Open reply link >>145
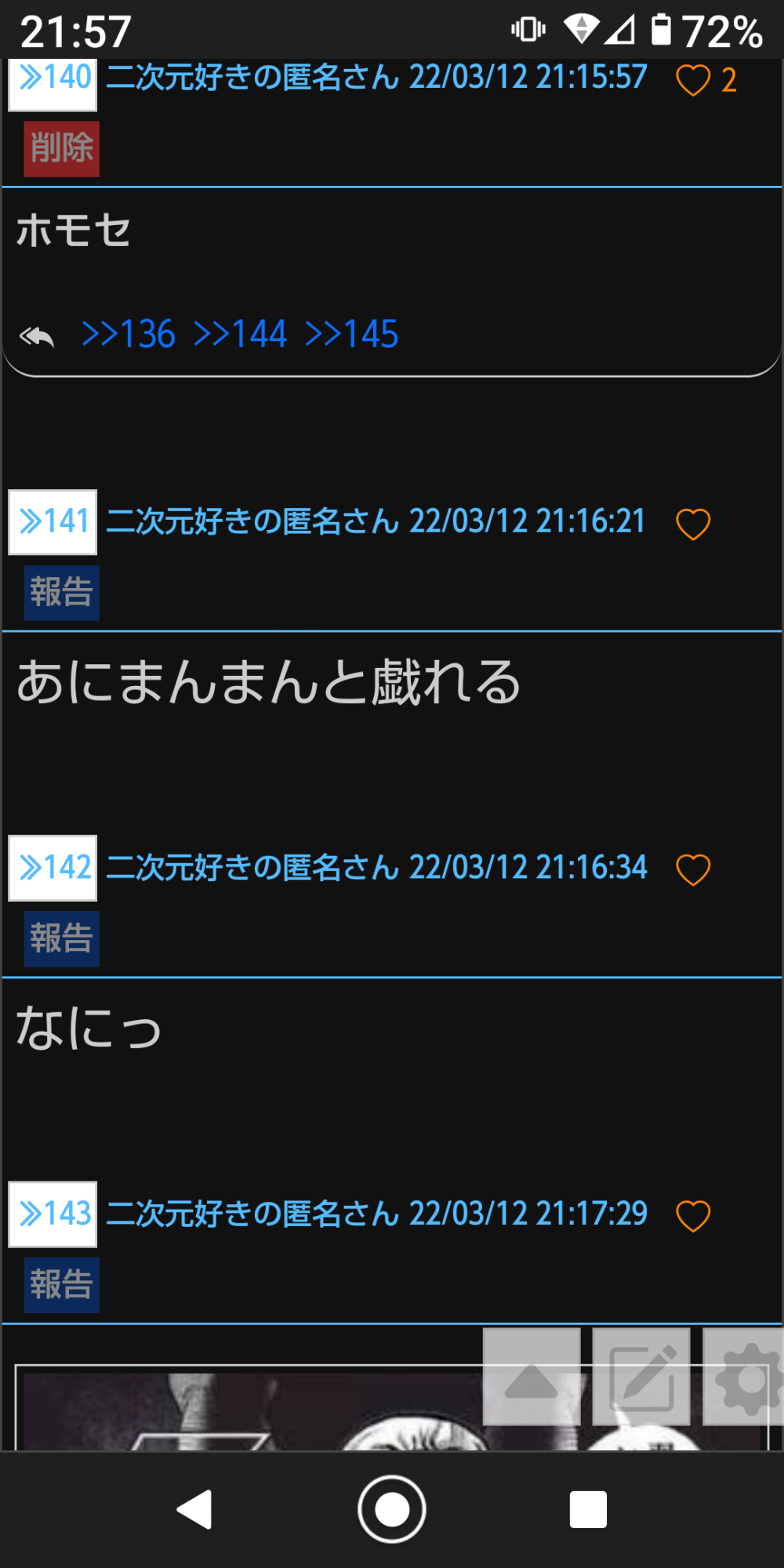The height and width of the screenshot is (1568, 784). pos(351,335)
